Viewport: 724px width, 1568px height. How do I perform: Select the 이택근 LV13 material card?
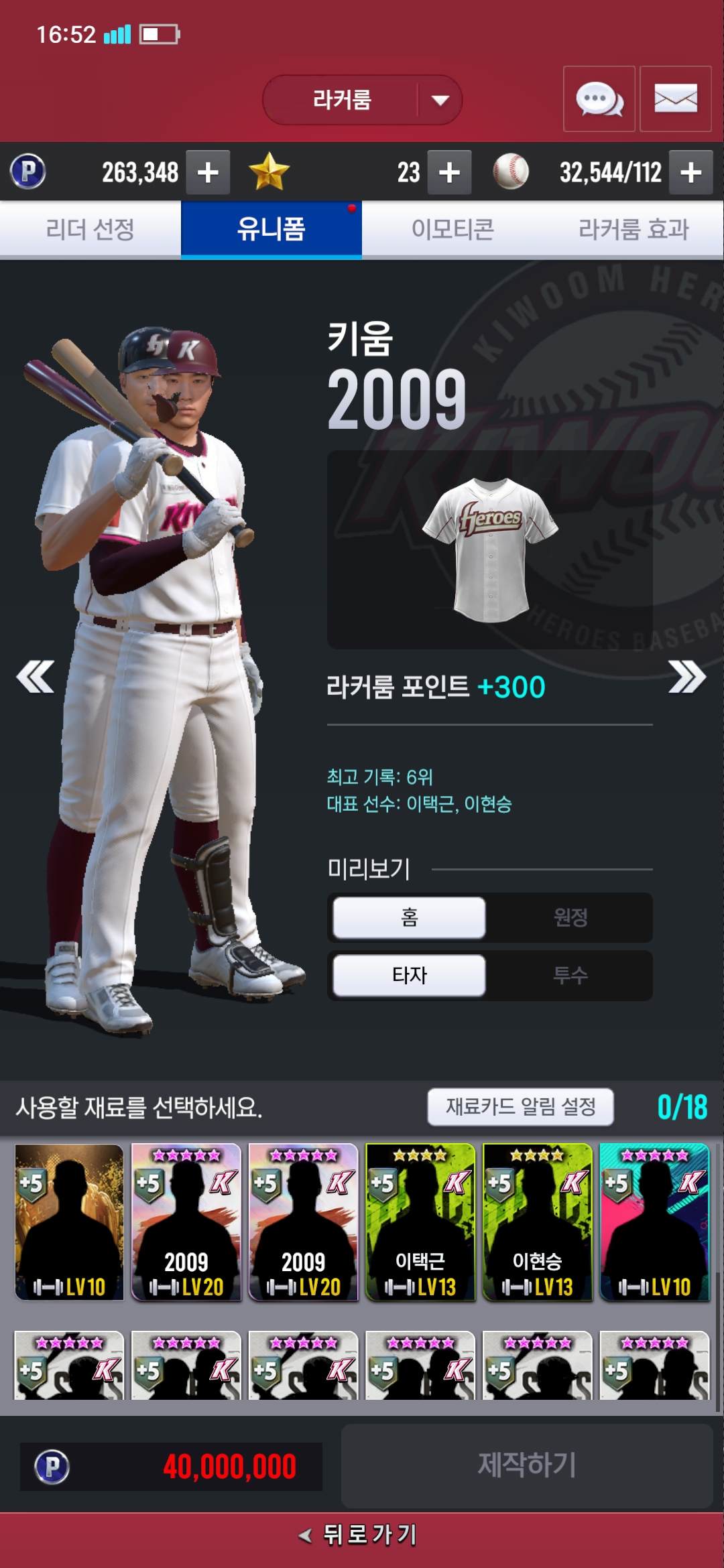(x=420, y=1222)
